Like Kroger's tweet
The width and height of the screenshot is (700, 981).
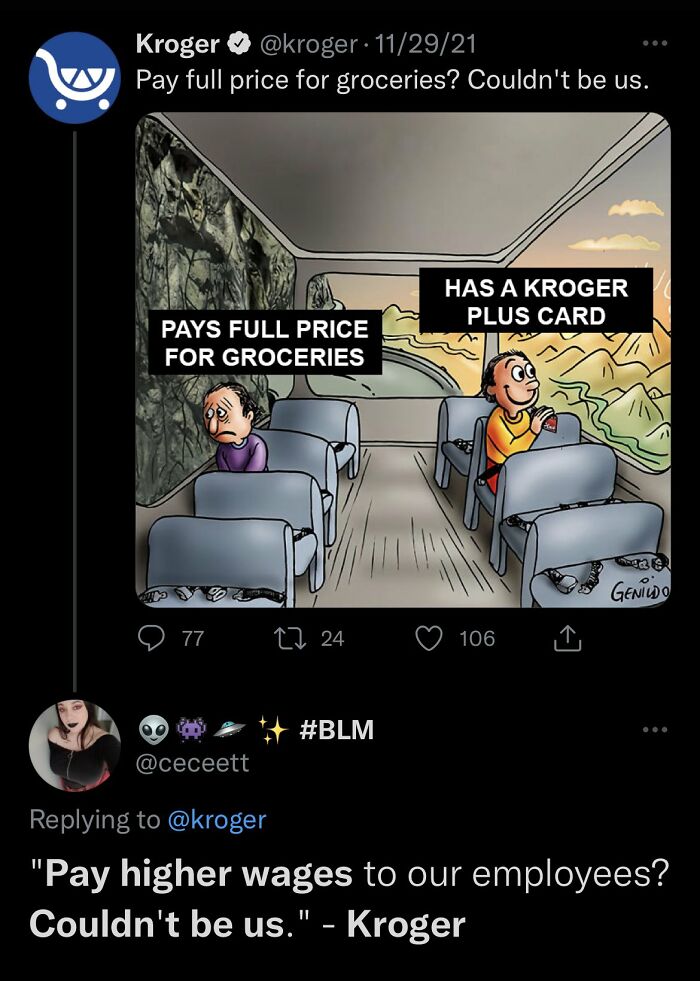[428, 637]
